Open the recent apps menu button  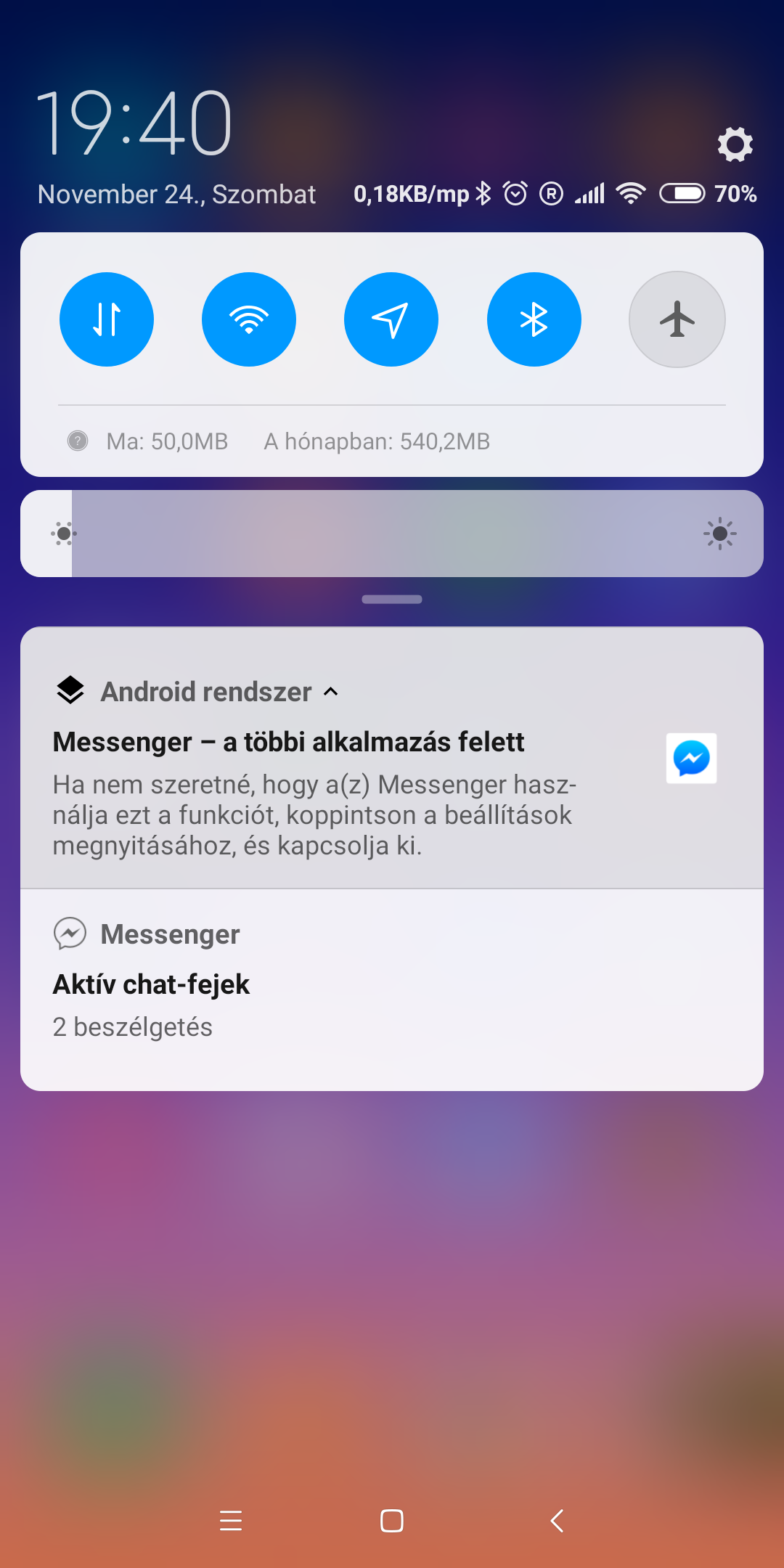click(x=231, y=1521)
